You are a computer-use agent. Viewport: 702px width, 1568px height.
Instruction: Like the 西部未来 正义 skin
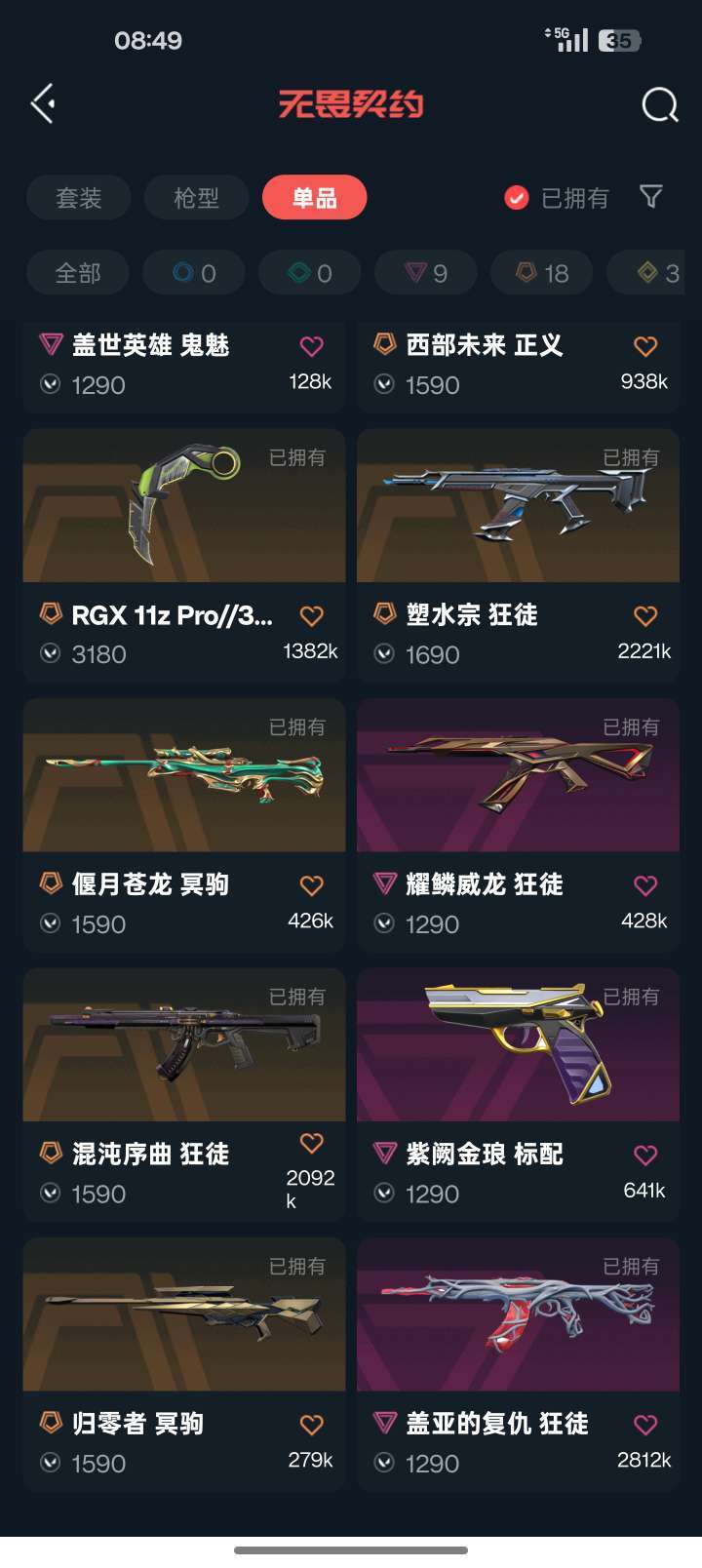pyautogui.click(x=645, y=346)
